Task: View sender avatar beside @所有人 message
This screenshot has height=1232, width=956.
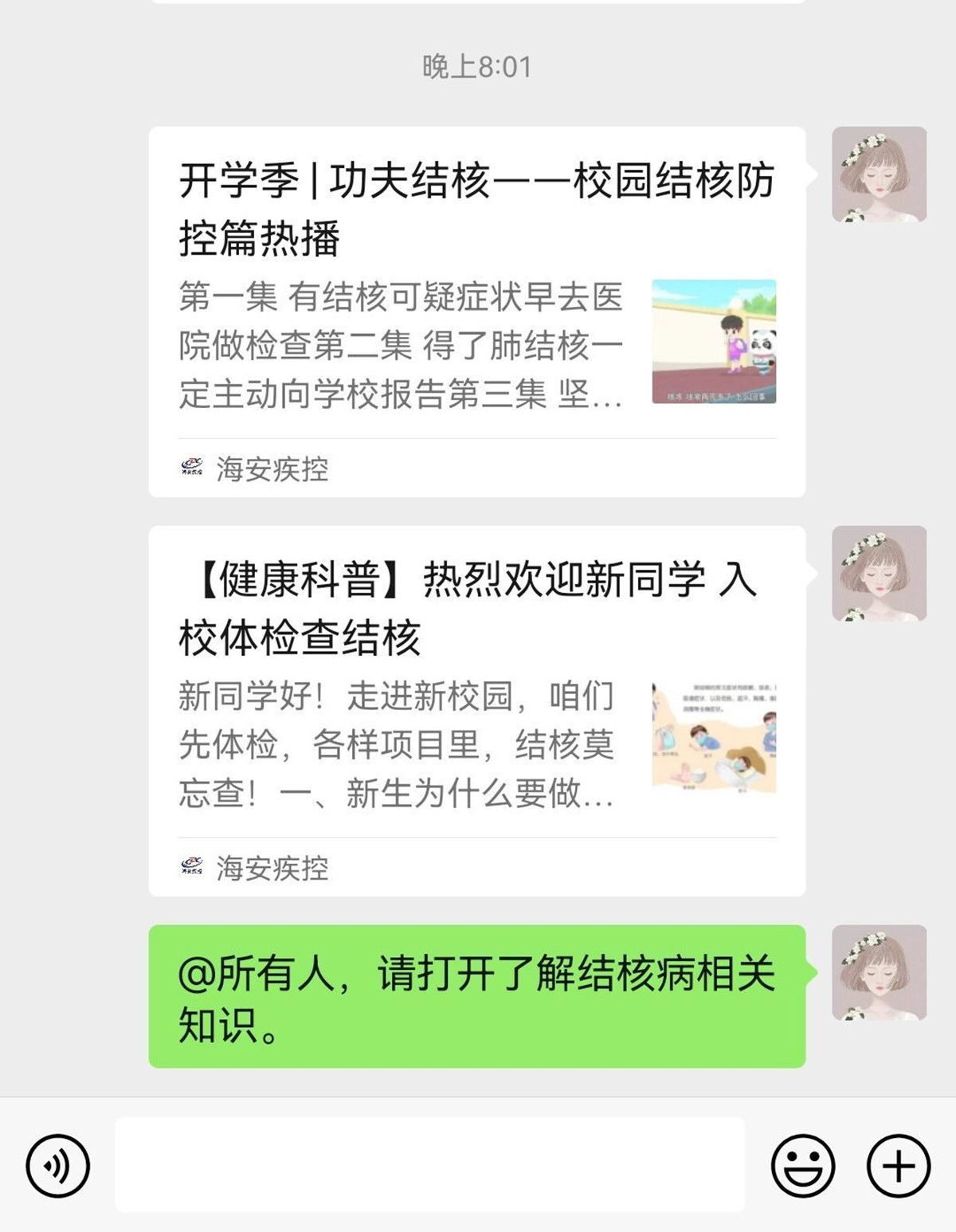Action: (x=879, y=973)
